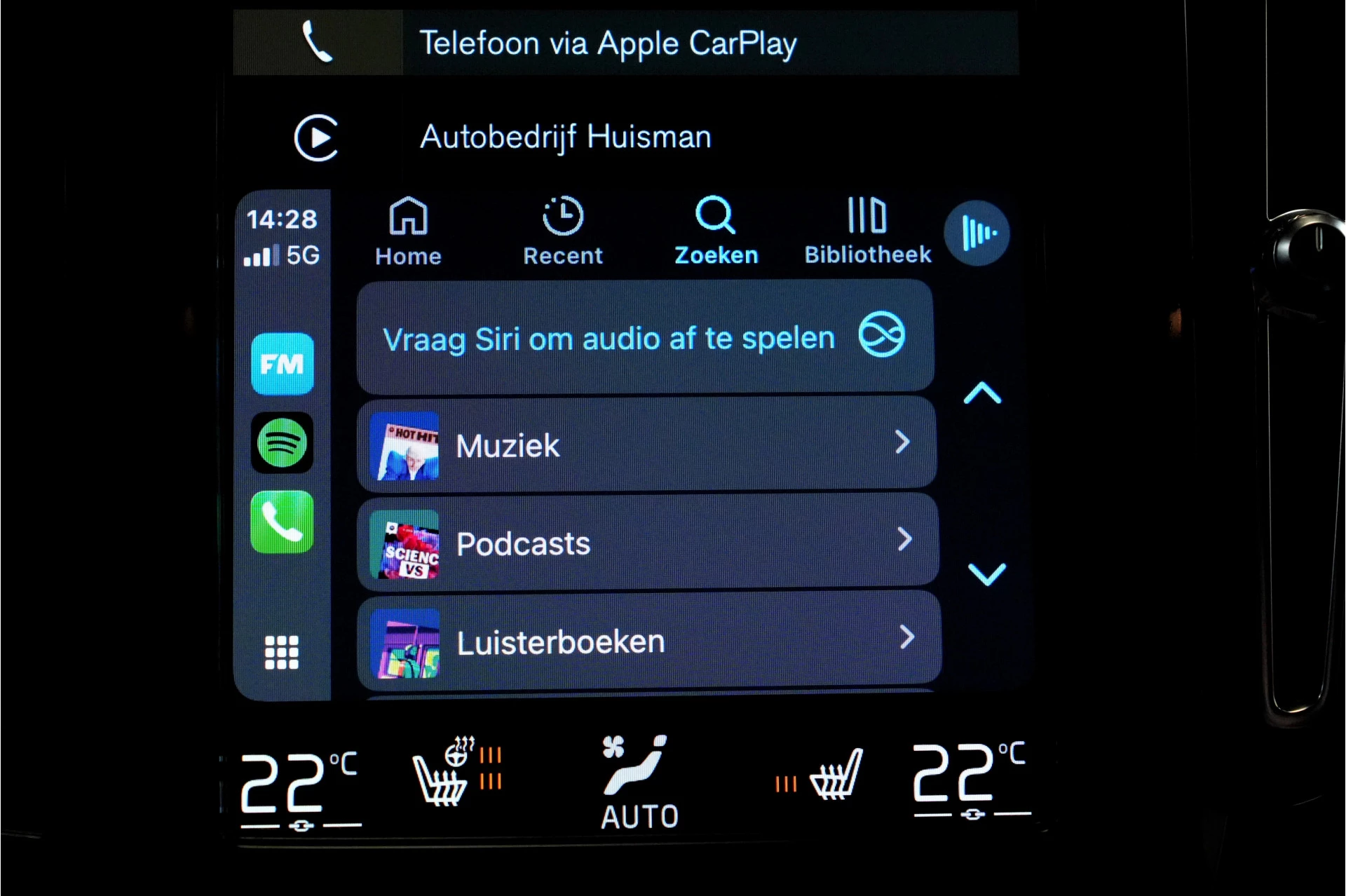Adjust the left 22°C temperature setting
Screen dimensions: 1346x896
click(299, 787)
